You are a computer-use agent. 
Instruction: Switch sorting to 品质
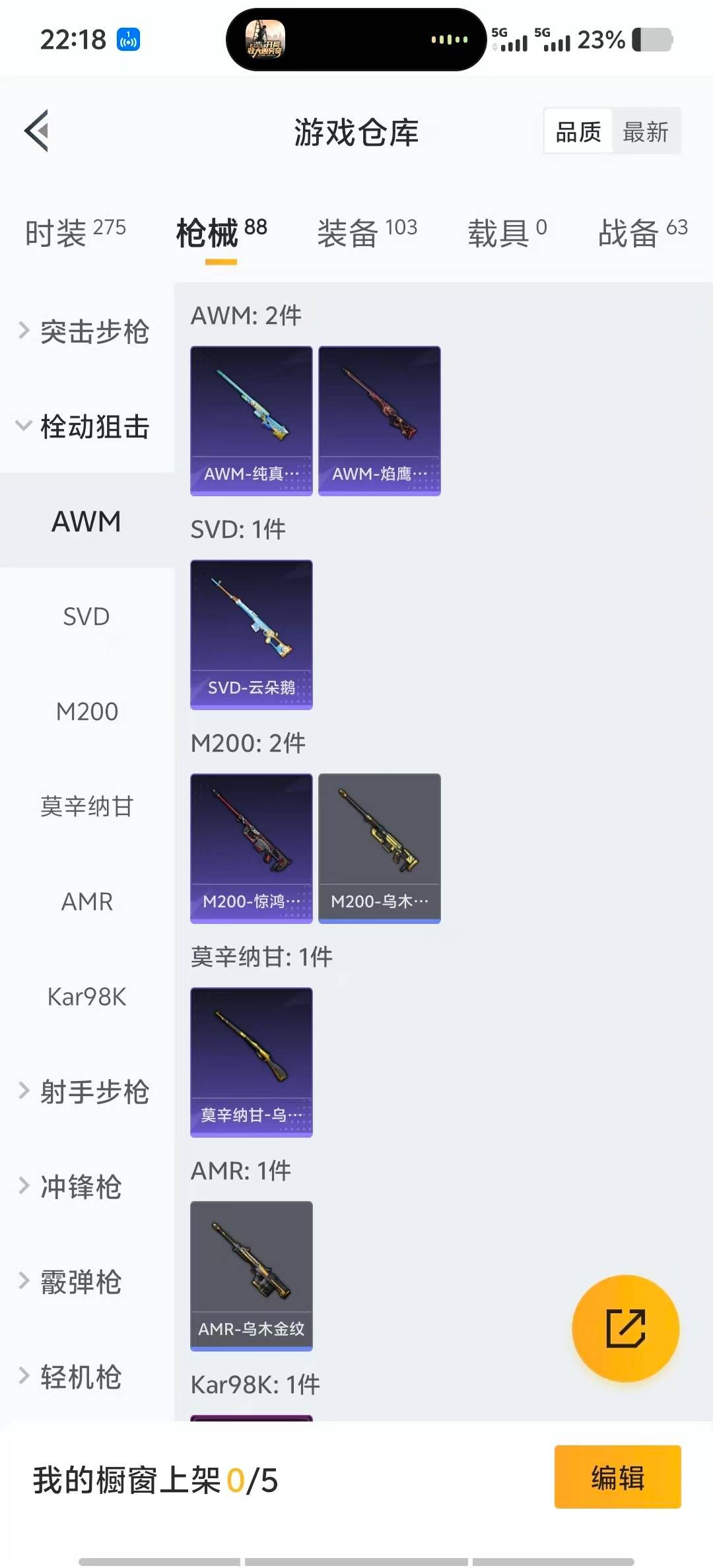tap(577, 131)
